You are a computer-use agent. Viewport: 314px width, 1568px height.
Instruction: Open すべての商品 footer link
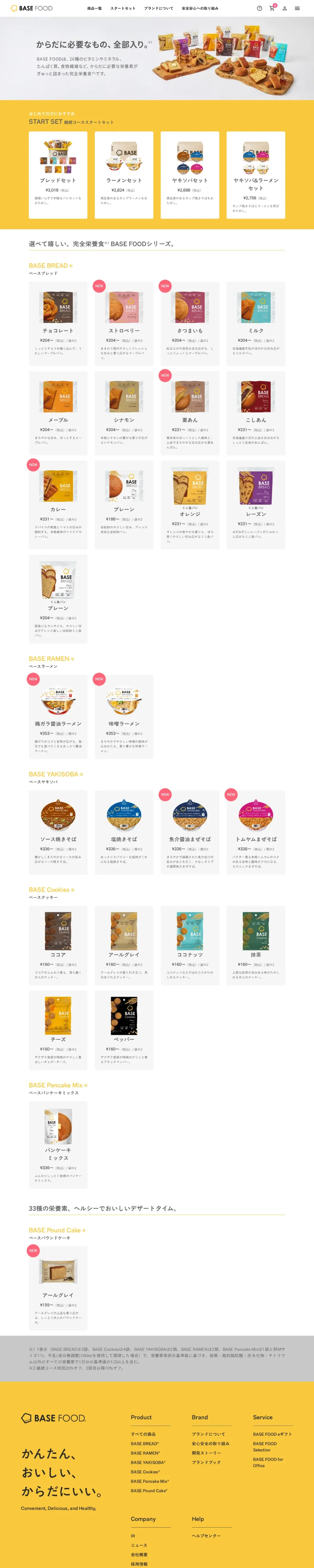(x=143, y=1434)
